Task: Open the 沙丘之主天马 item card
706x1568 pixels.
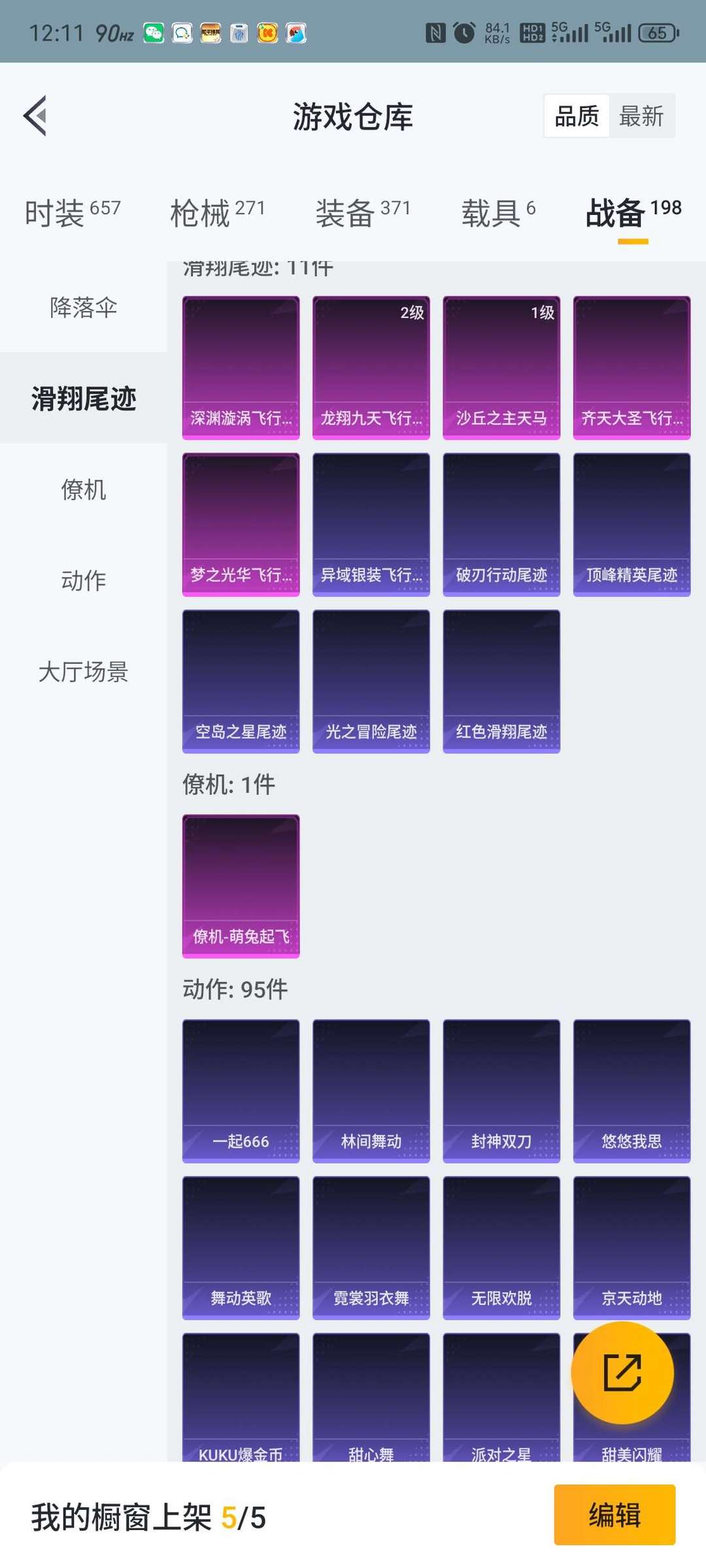Action: [501, 368]
